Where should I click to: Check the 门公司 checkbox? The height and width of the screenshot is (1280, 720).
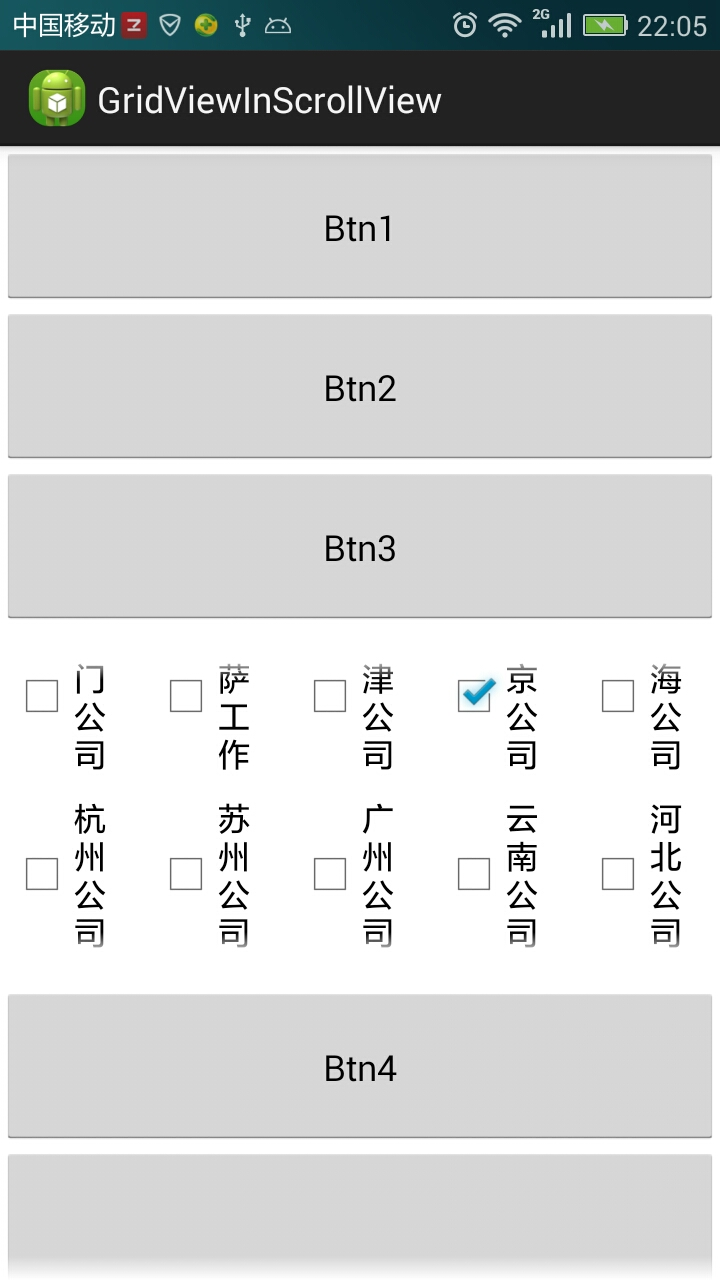click(x=42, y=696)
